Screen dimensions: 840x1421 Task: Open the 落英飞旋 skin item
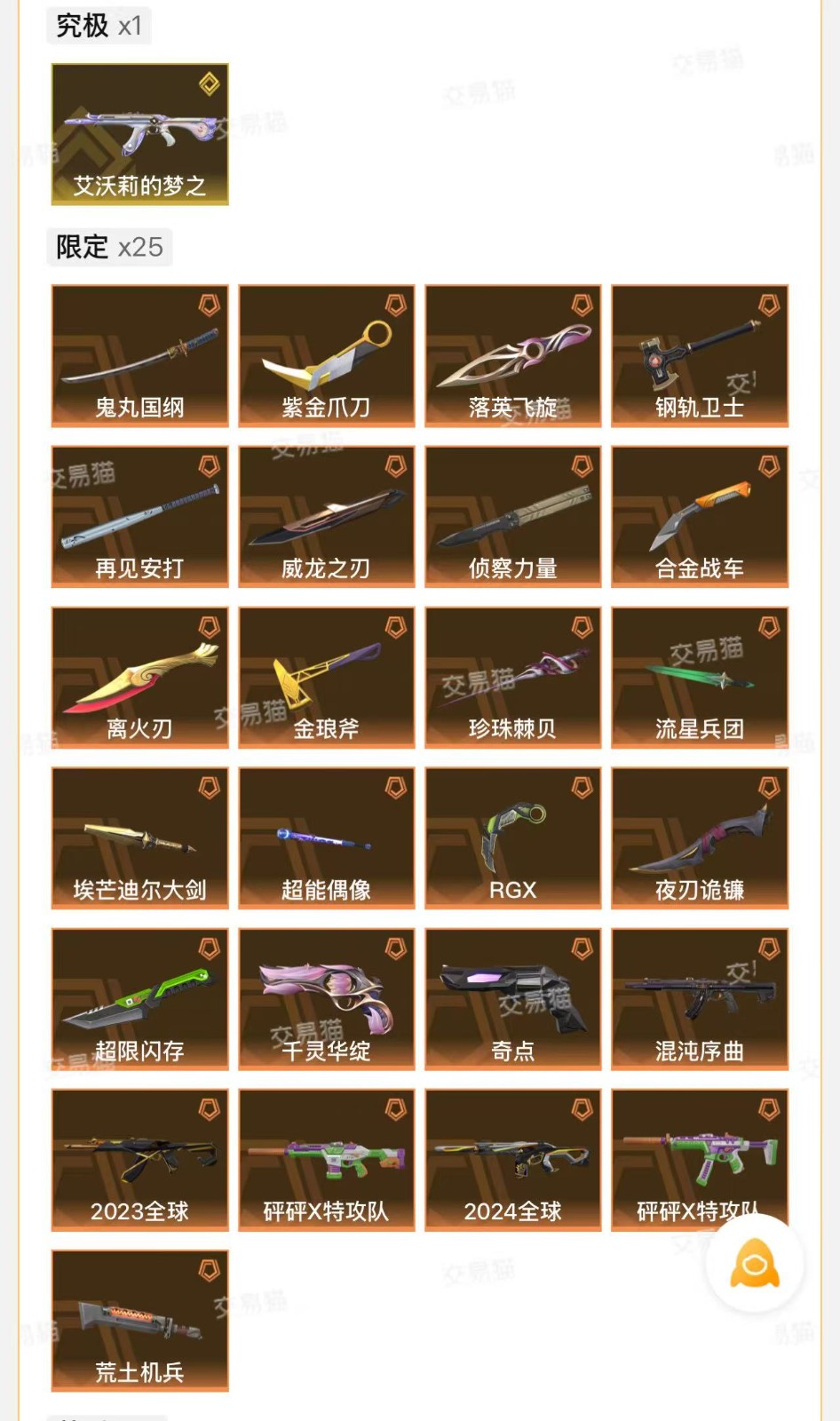(513, 356)
